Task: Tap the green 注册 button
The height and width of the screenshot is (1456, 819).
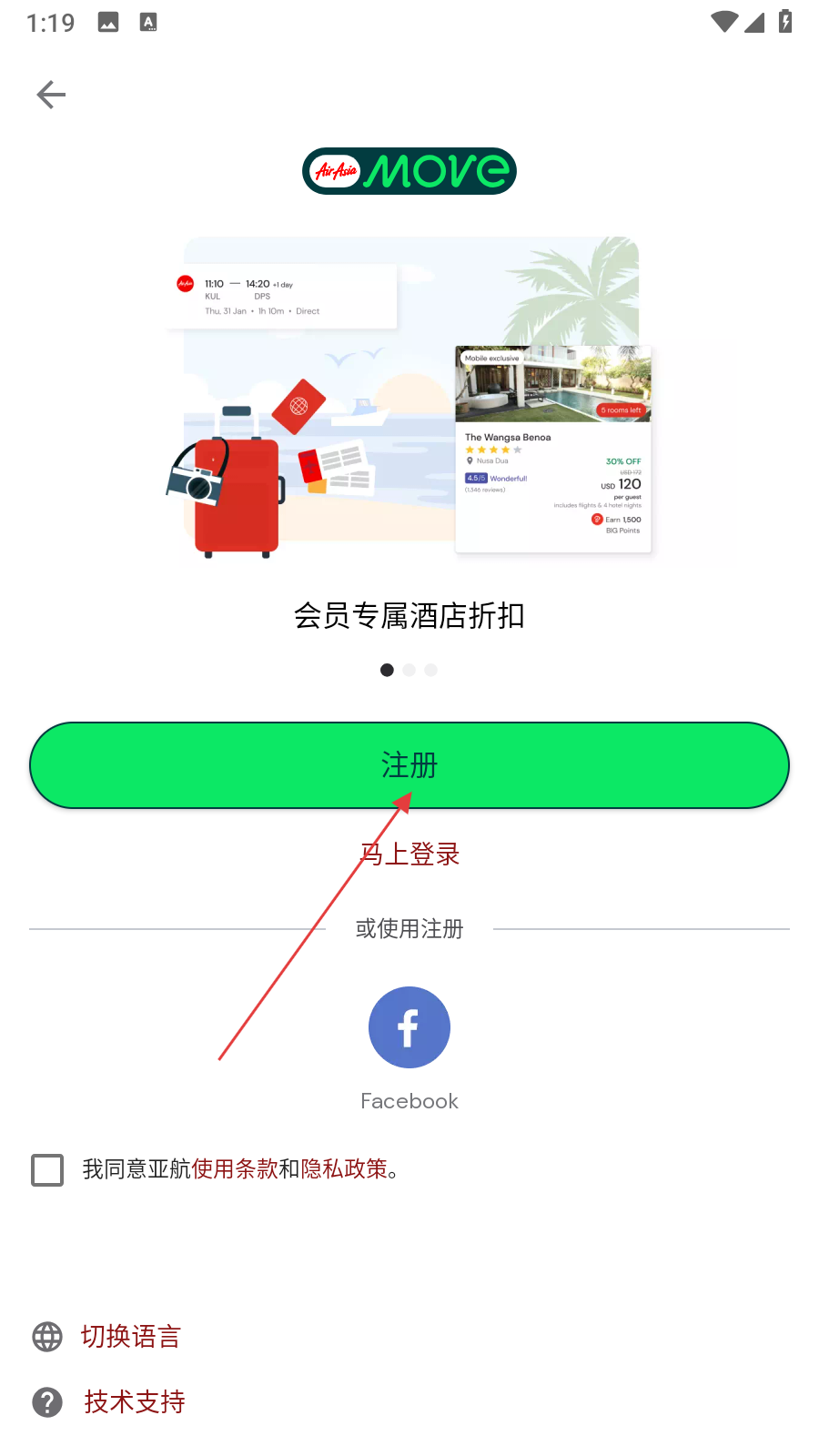Action: [x=409, y=765]
